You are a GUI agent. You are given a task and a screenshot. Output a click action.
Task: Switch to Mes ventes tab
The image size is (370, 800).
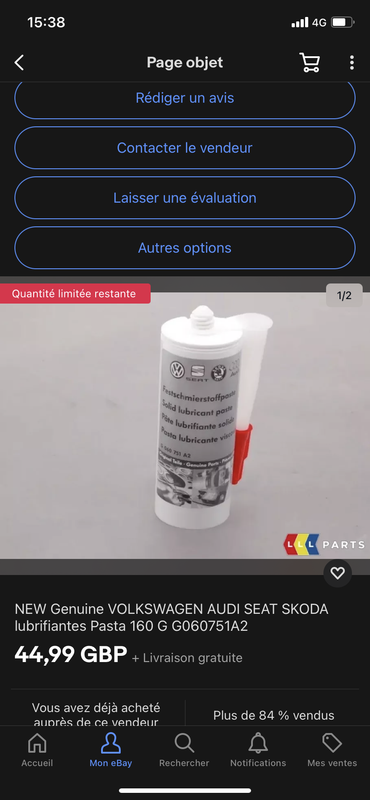(332, 750)
